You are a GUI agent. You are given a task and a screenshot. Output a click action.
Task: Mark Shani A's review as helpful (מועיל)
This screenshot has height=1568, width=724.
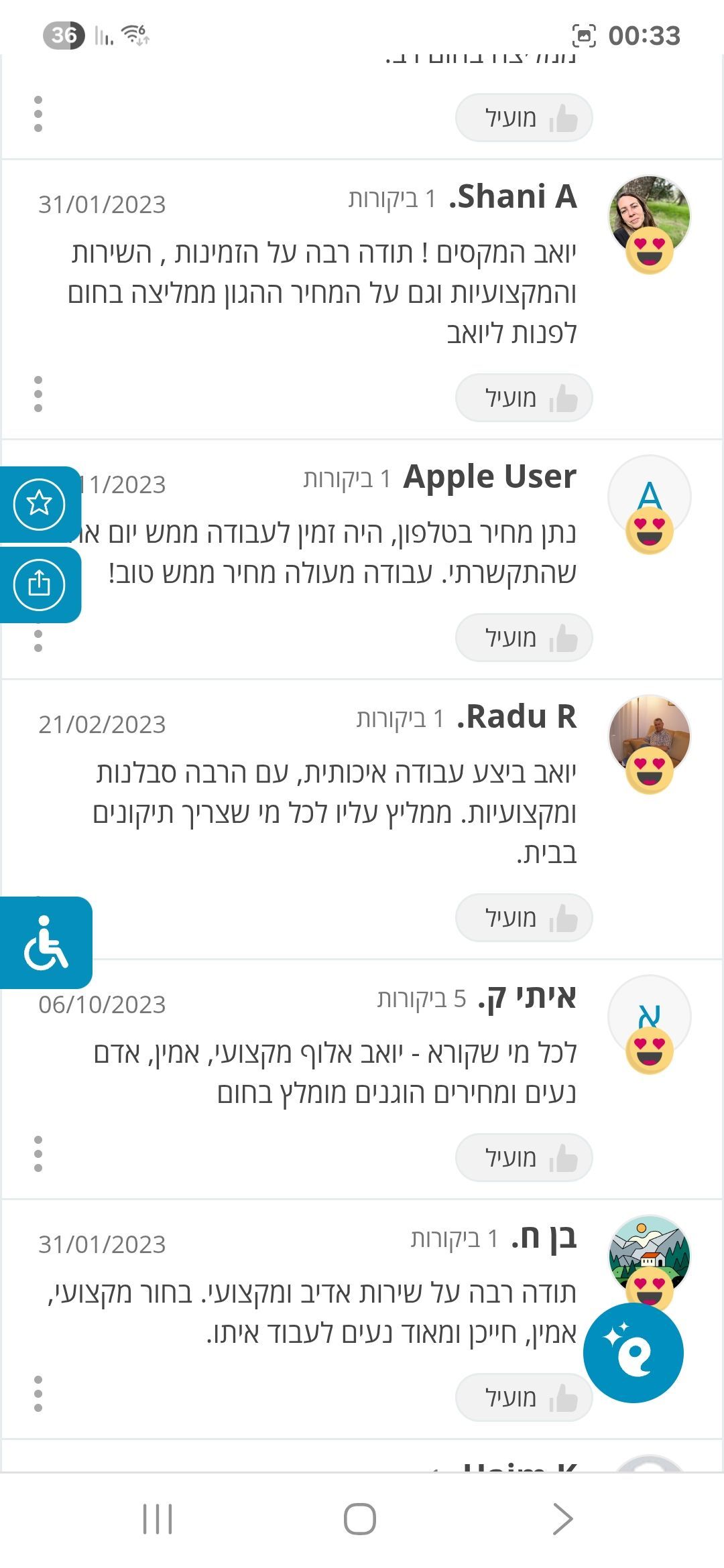pos(524,398)
